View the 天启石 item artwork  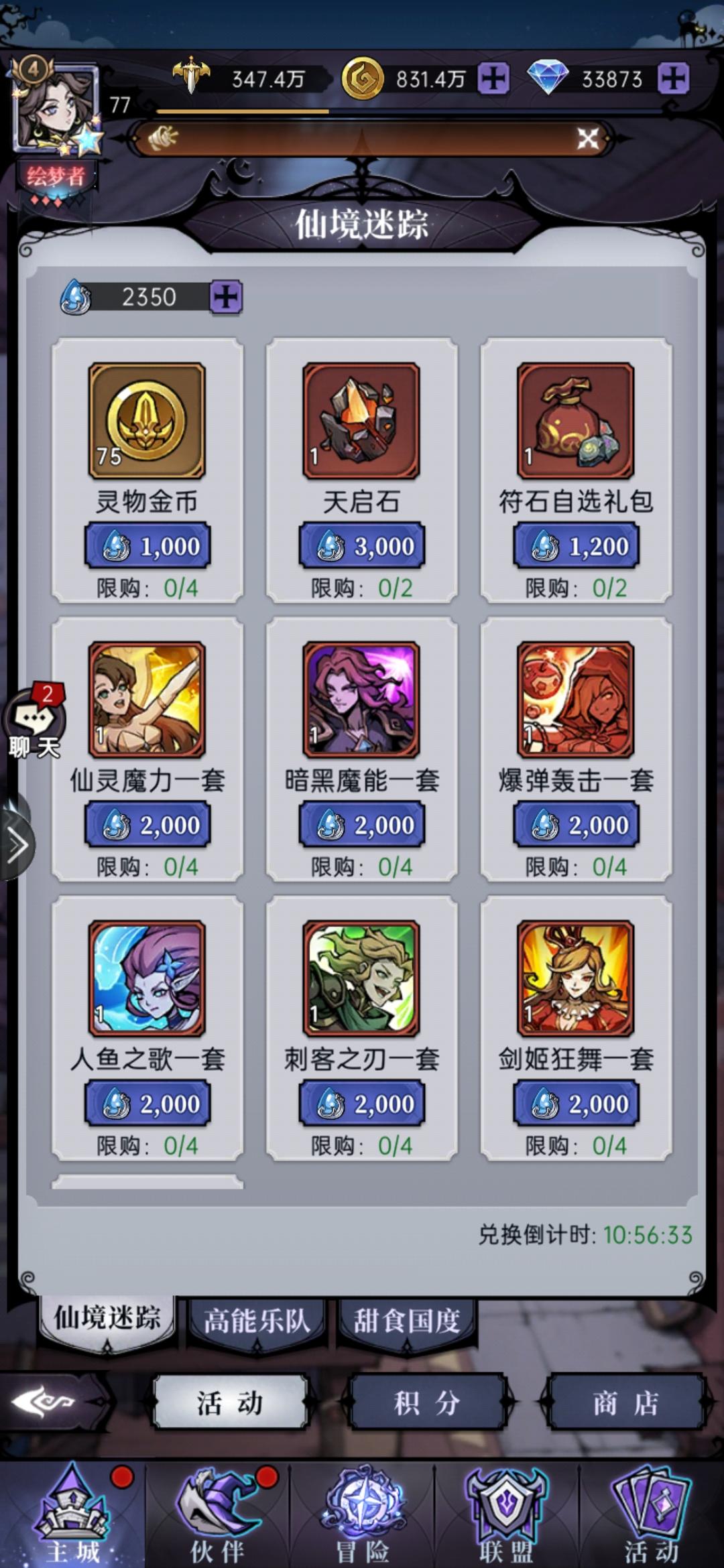click(x=361, y=419)
